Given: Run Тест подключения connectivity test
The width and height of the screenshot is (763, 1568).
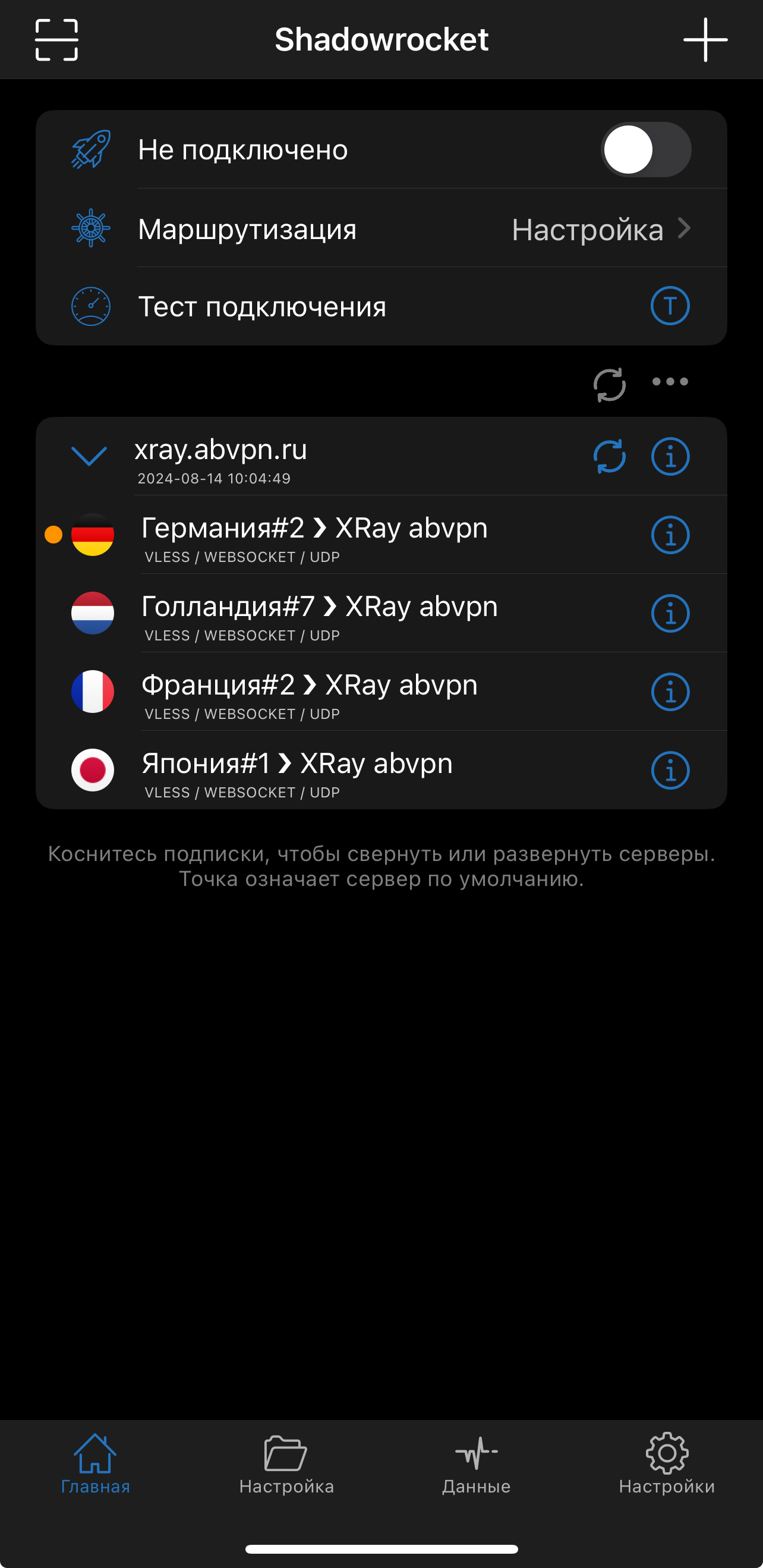Looking at the screenshot, I should pyautogui.click(x=670, y=306).
